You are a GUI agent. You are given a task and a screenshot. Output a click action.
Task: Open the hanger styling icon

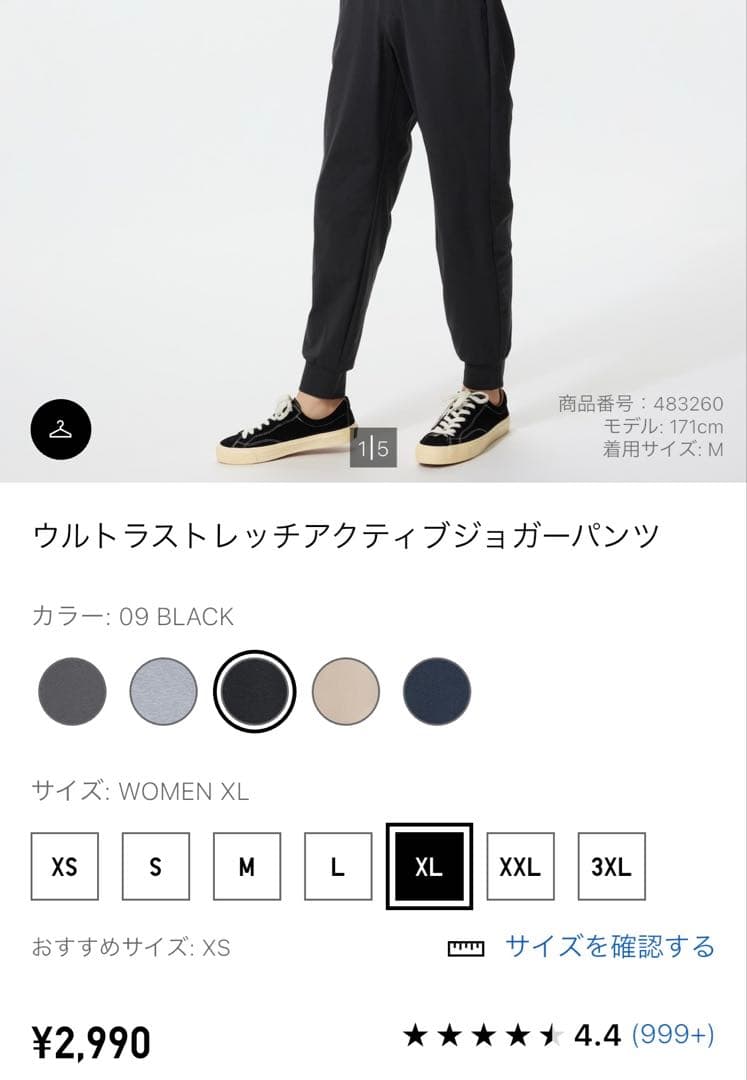61,430
